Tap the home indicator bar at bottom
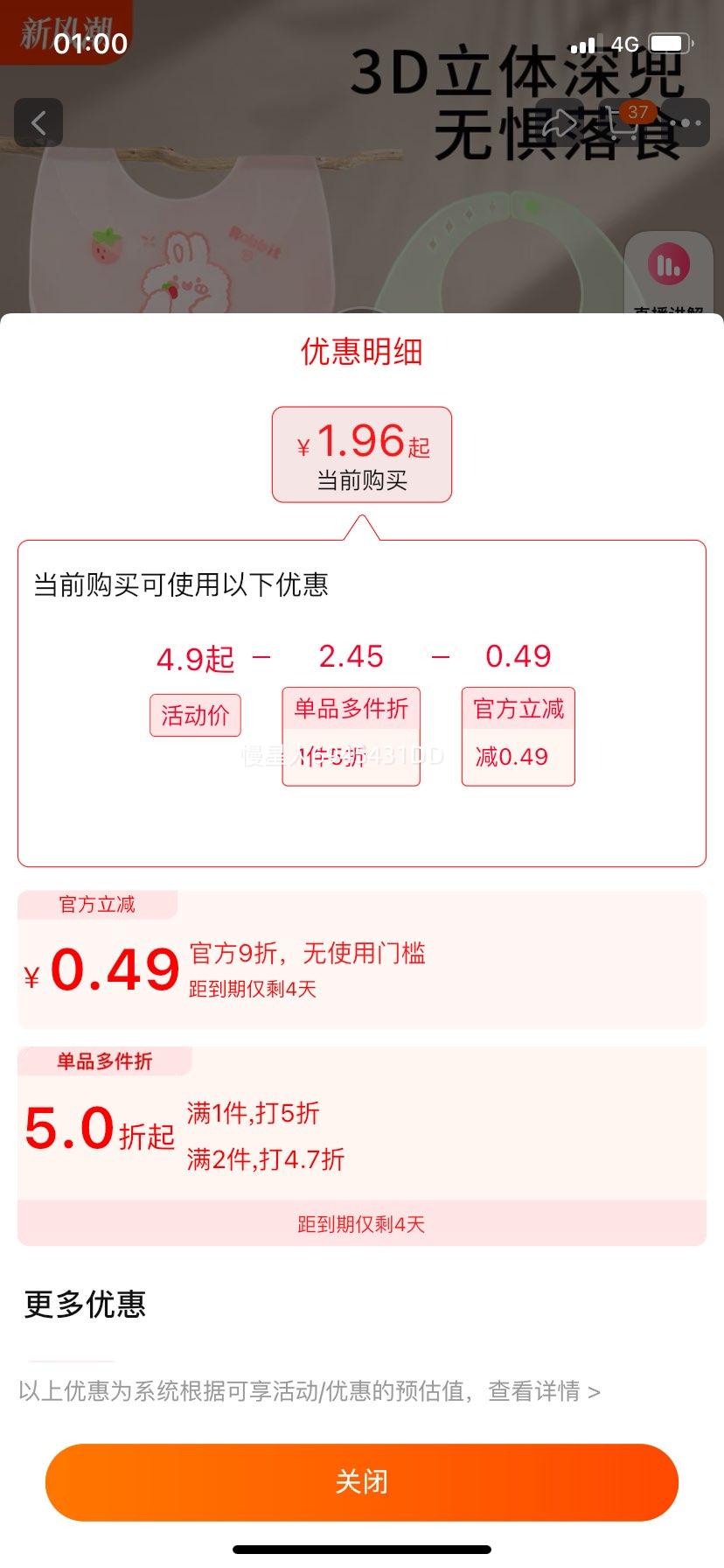The image size is (724, 1568). point(361,1549)
